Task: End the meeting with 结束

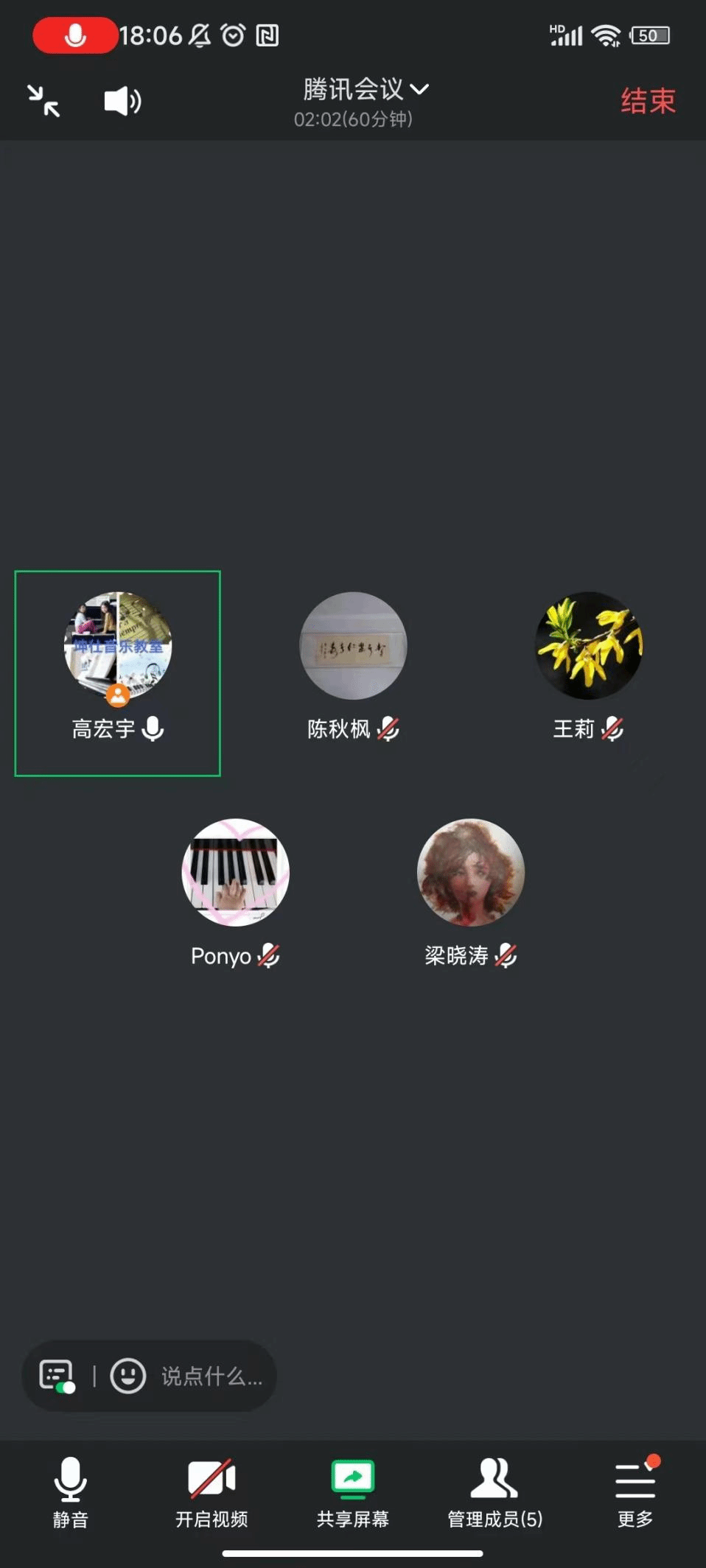Action: tap(647, 101)
